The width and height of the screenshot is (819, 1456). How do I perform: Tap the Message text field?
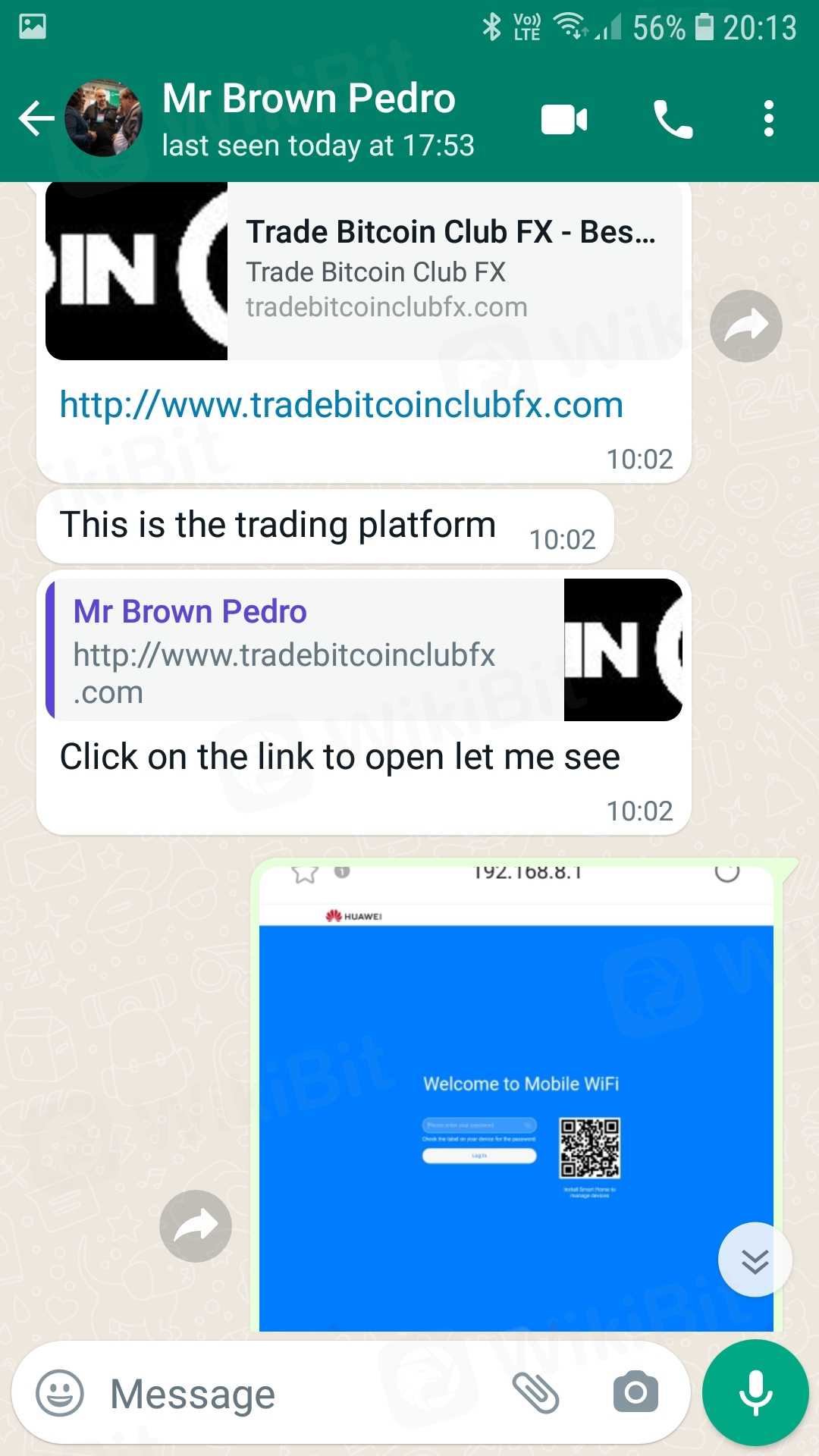pos(303,1394)
